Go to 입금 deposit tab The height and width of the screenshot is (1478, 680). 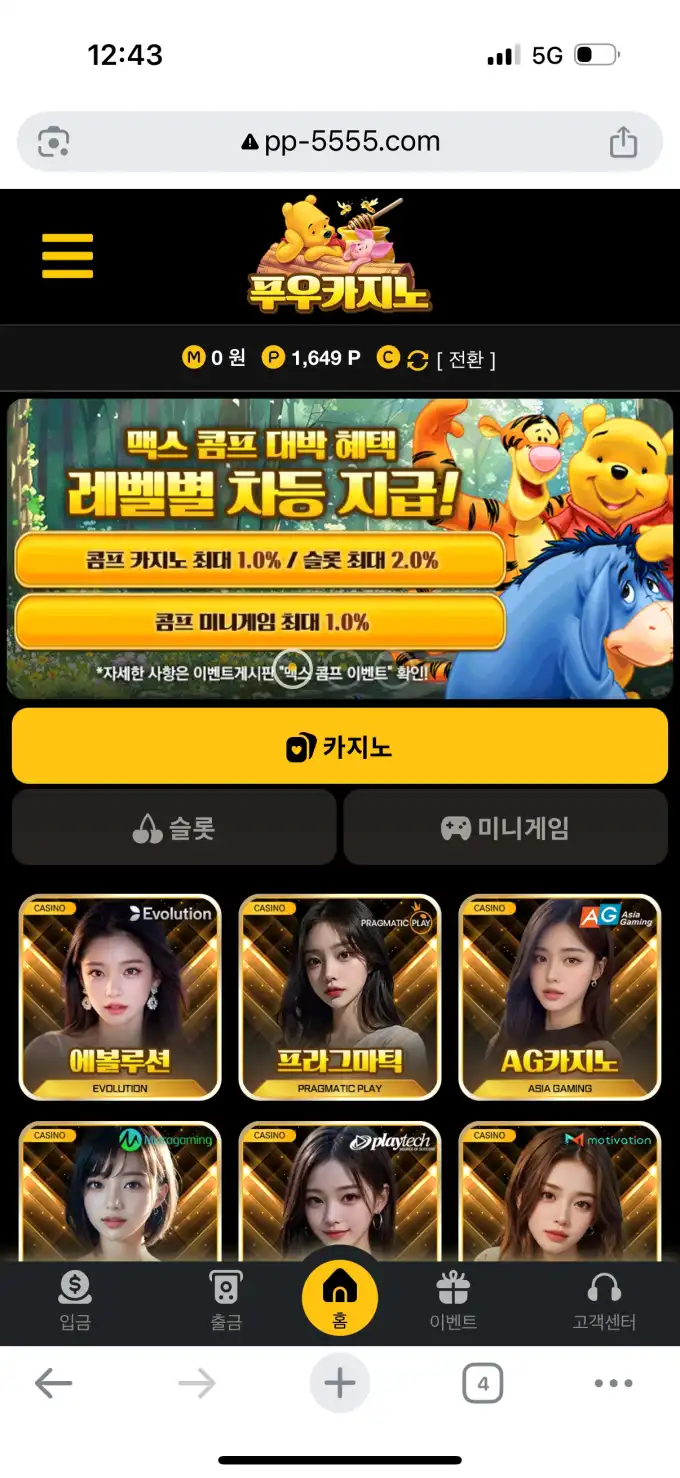coord(75,1301)
